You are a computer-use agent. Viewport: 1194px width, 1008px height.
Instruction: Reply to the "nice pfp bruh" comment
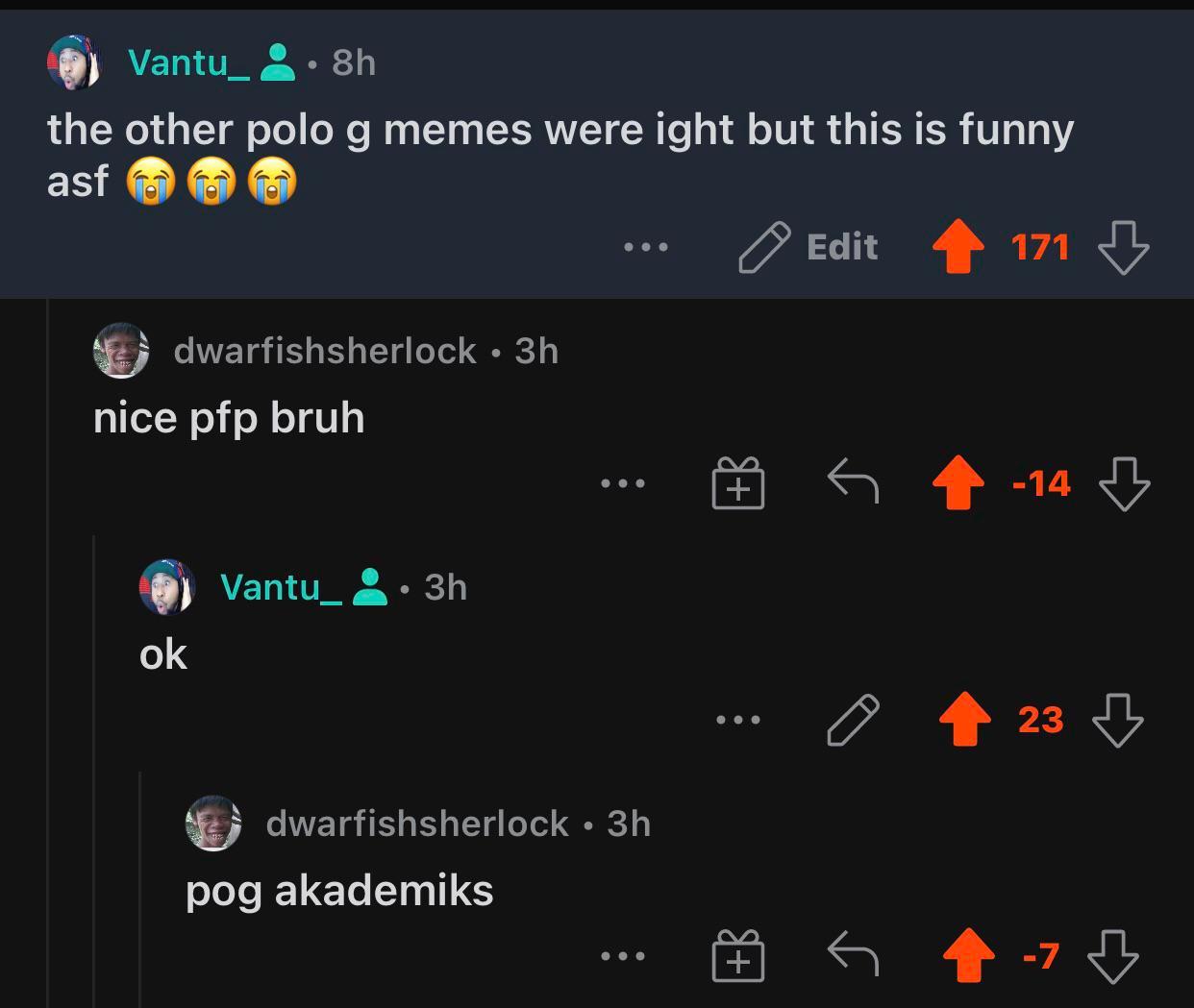(x=853, y=480)
